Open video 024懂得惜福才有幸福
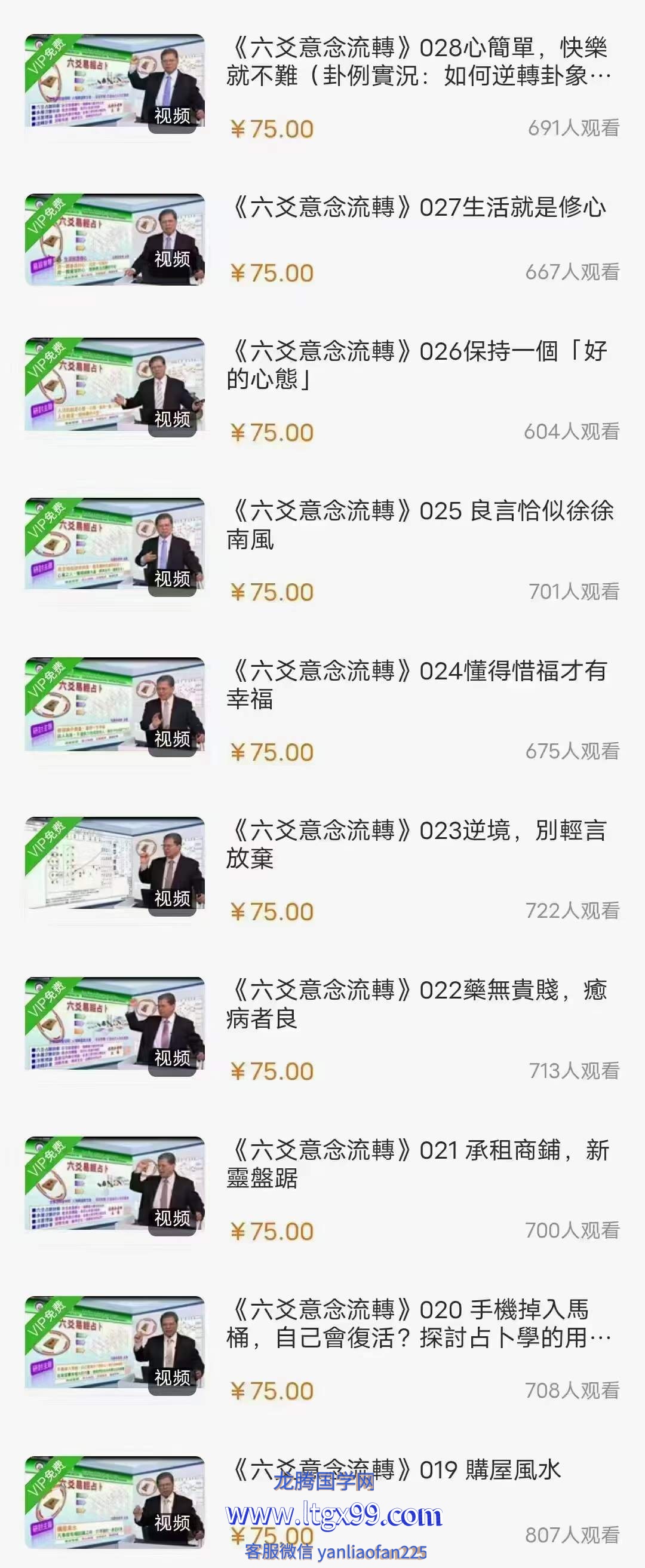 tap(419, 684)
